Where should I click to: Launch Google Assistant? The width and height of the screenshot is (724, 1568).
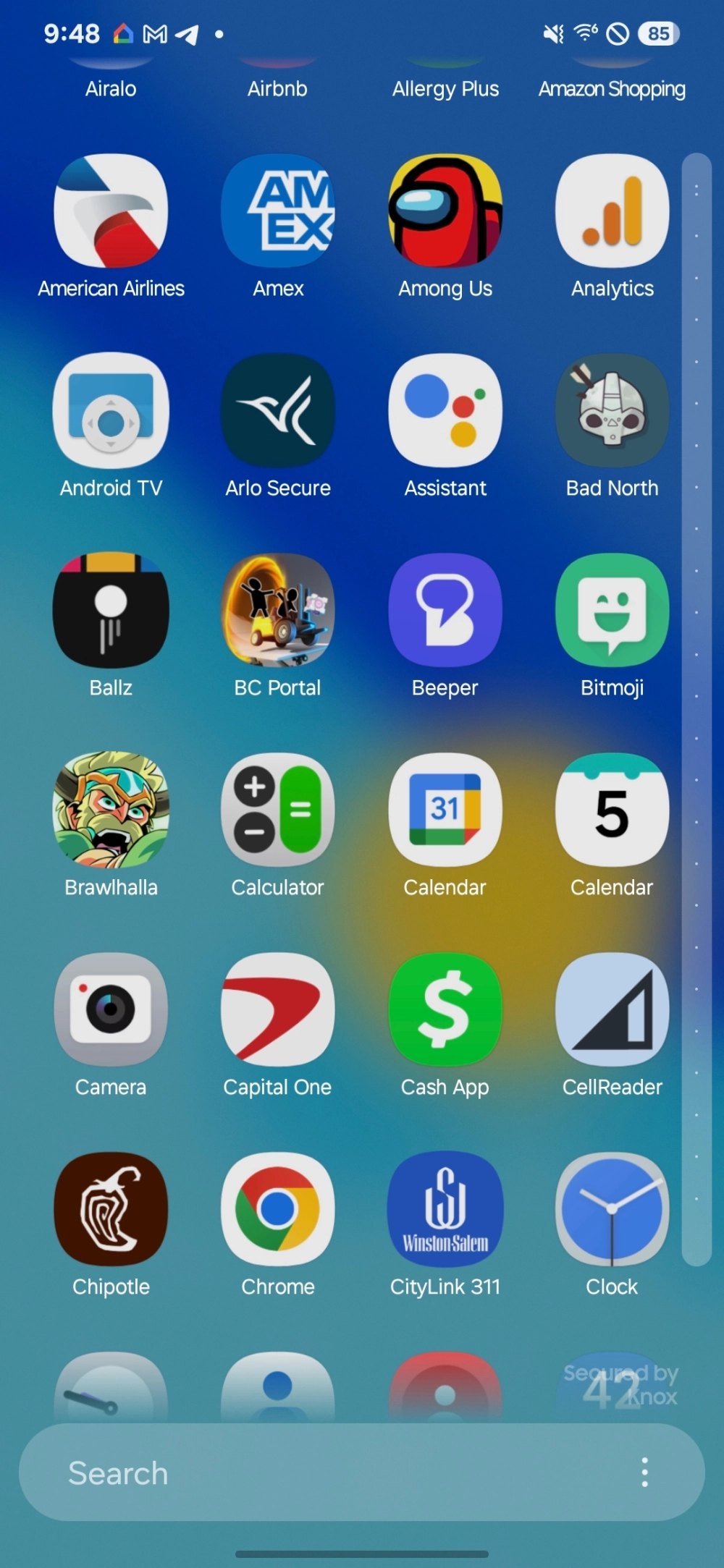coord(445,411)
